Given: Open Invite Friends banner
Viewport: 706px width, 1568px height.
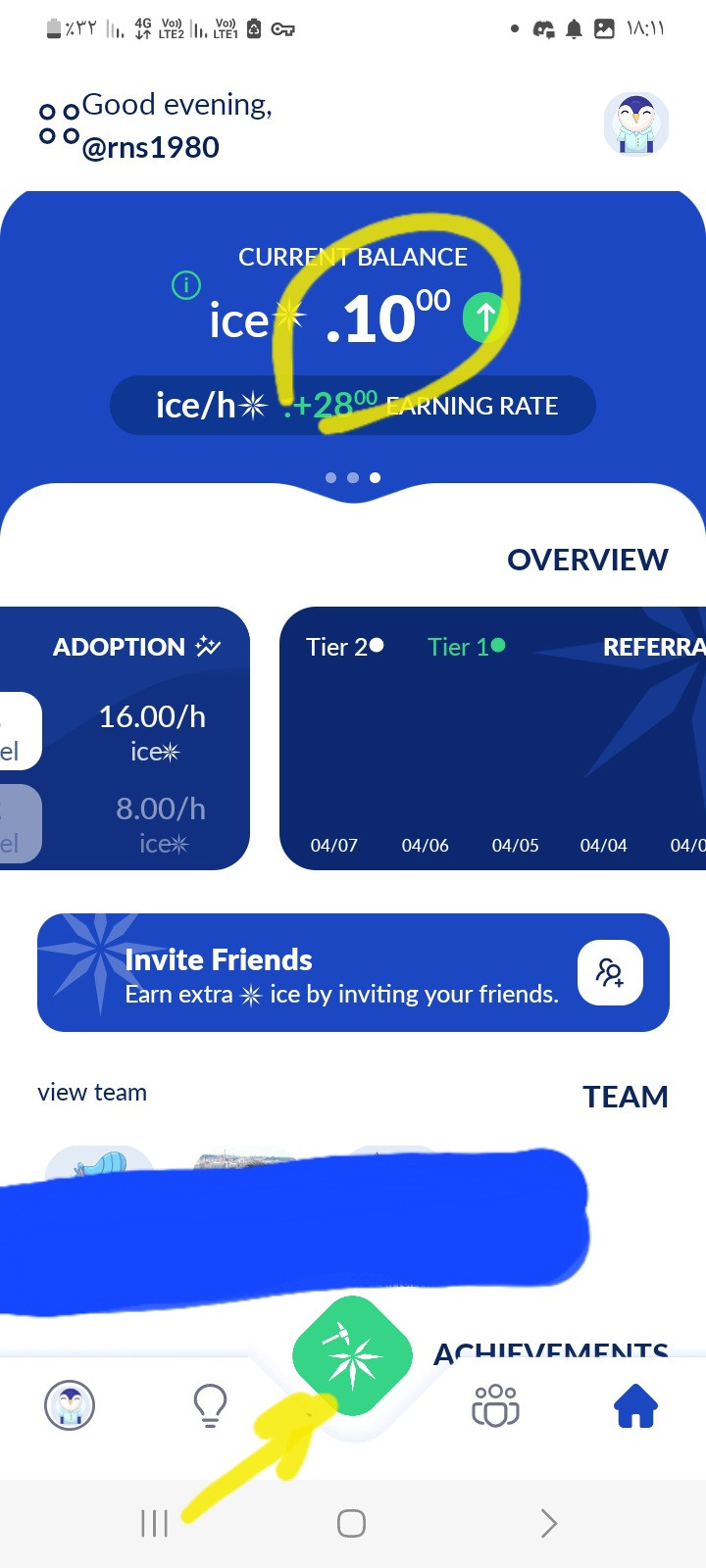Looking at the screenshot, I should pos(353,972).
